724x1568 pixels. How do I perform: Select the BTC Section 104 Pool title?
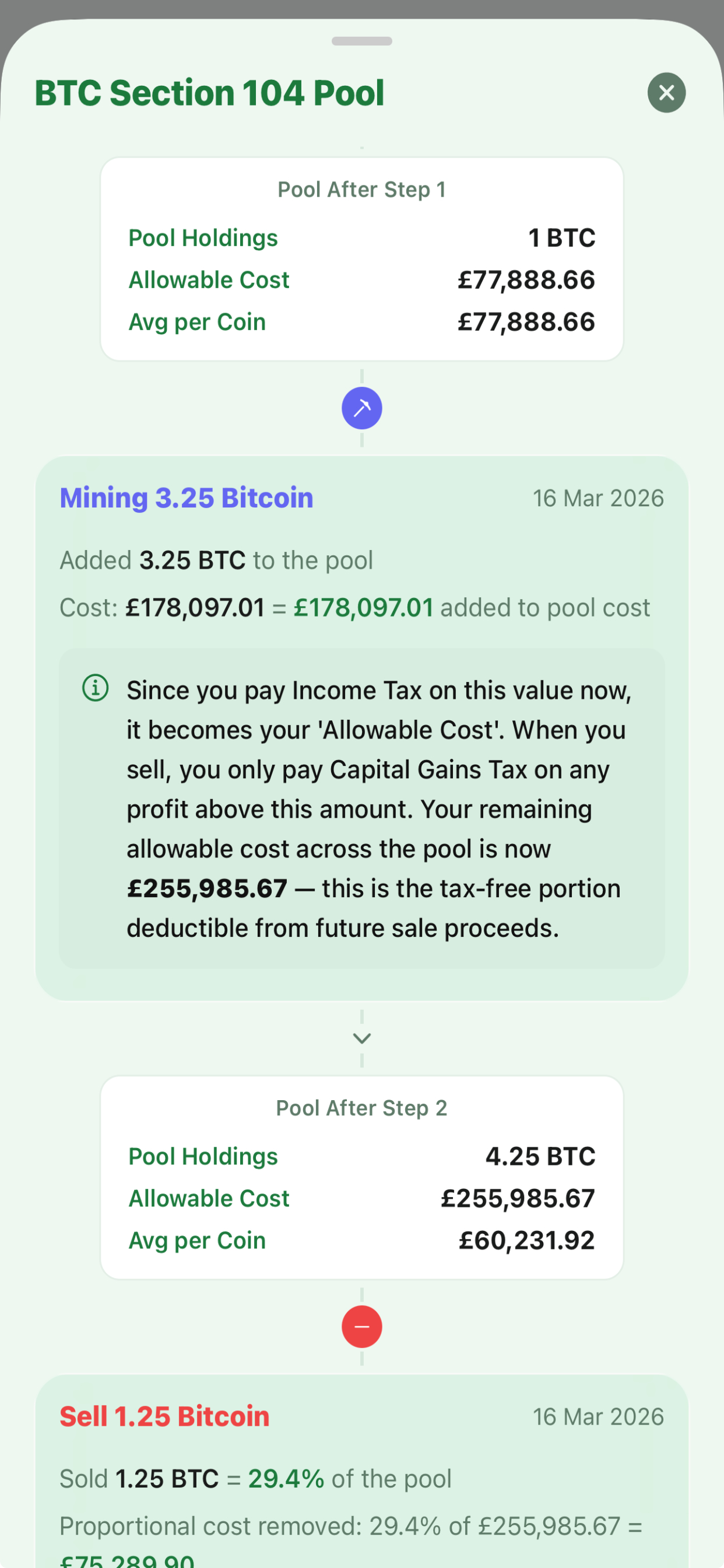click(209, 92)
